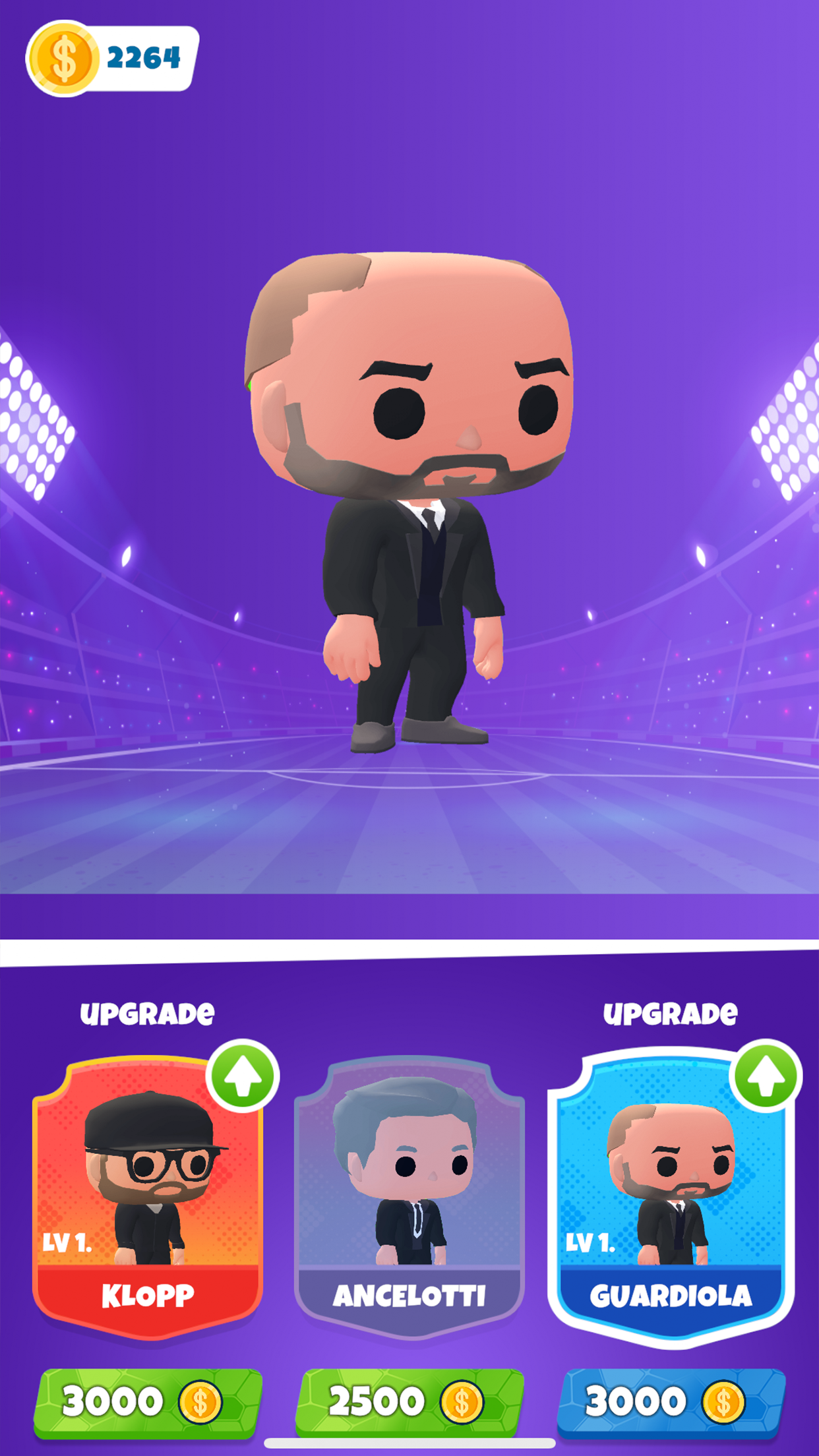Viewport: 819px width, 1456px height.
Task: Select the Guardiola manager card
Action: coord(671,1197)
